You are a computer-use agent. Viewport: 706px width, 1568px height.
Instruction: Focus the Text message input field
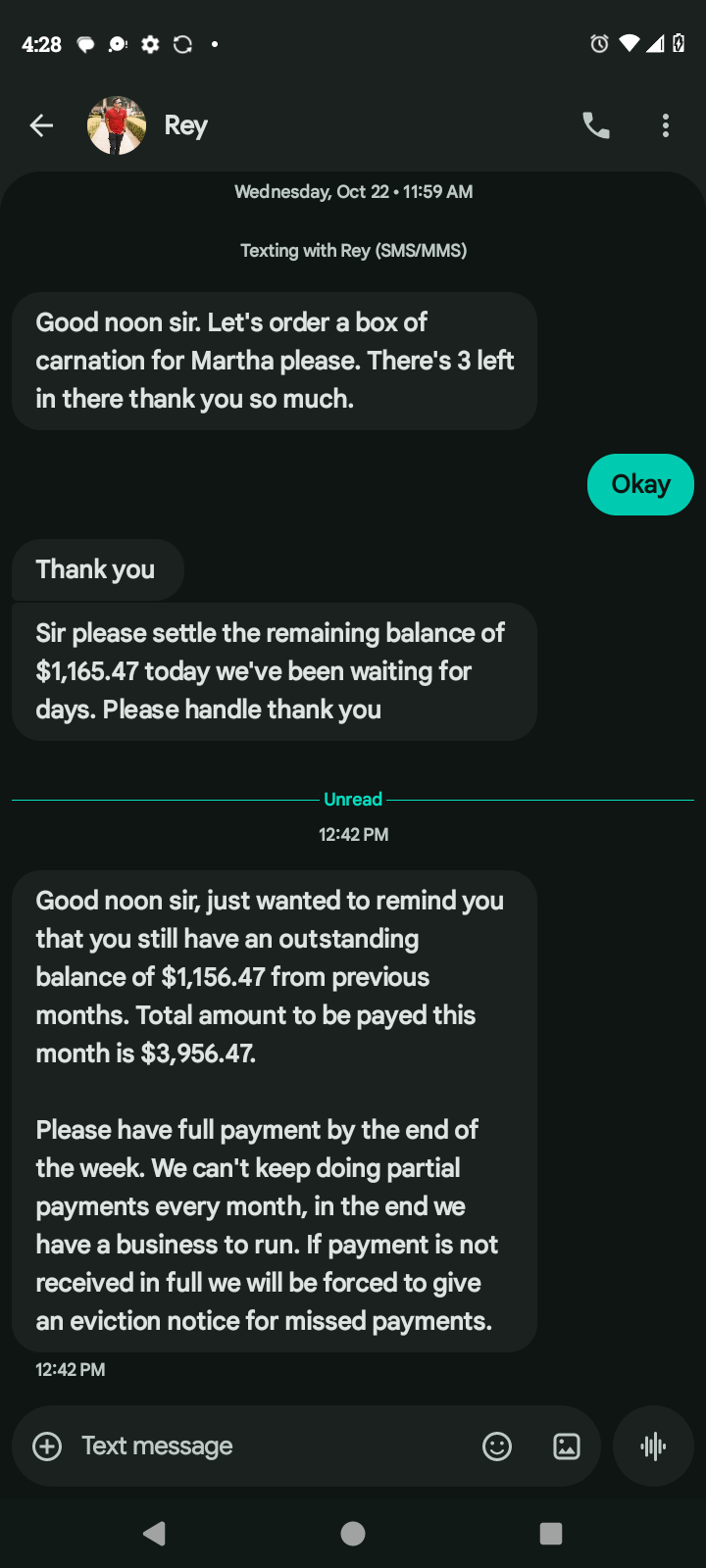pyautogui.click(x=265, y=1446)
